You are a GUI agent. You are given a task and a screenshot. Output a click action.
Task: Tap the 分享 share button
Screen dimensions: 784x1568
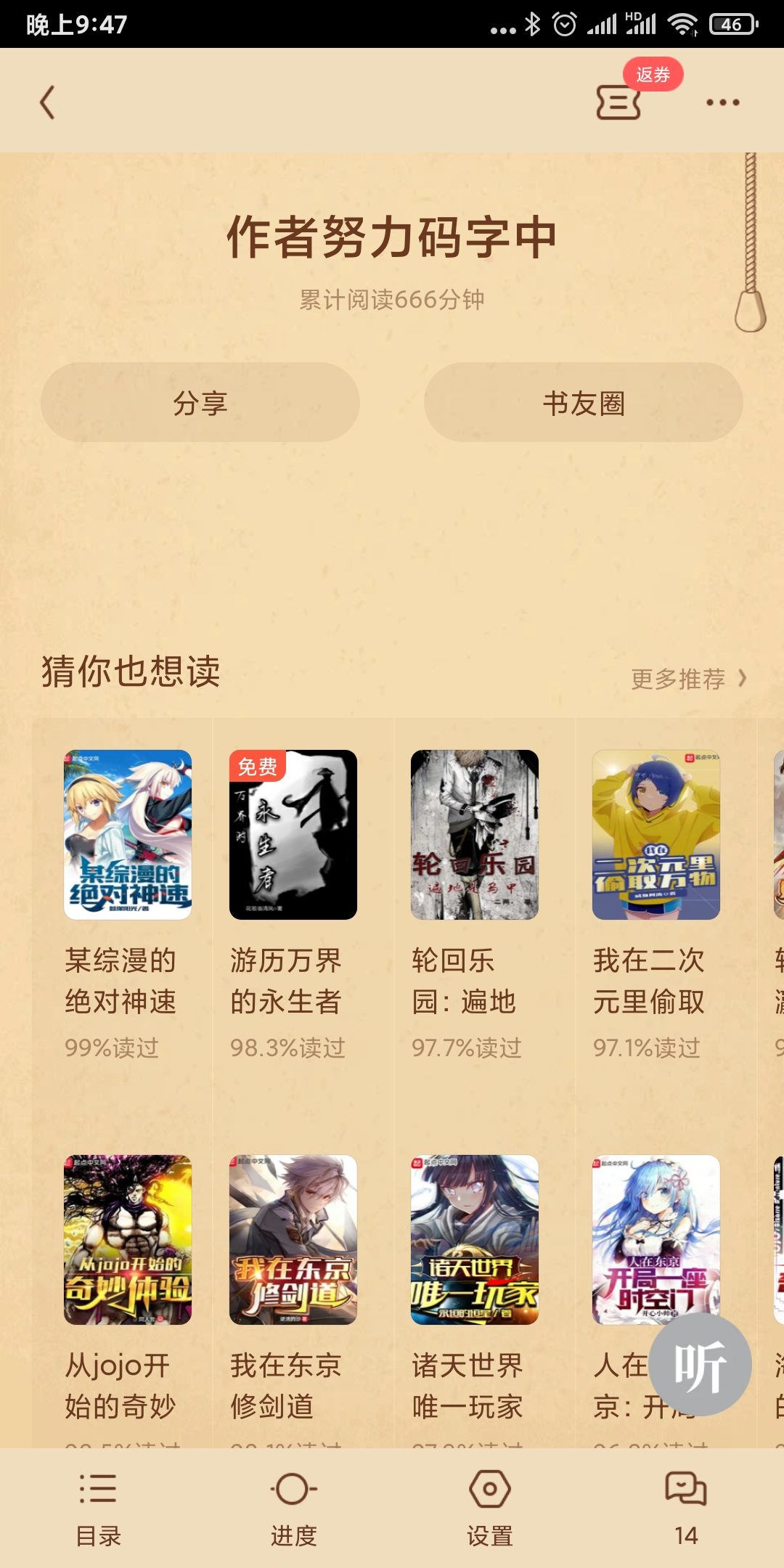point(200,402)
